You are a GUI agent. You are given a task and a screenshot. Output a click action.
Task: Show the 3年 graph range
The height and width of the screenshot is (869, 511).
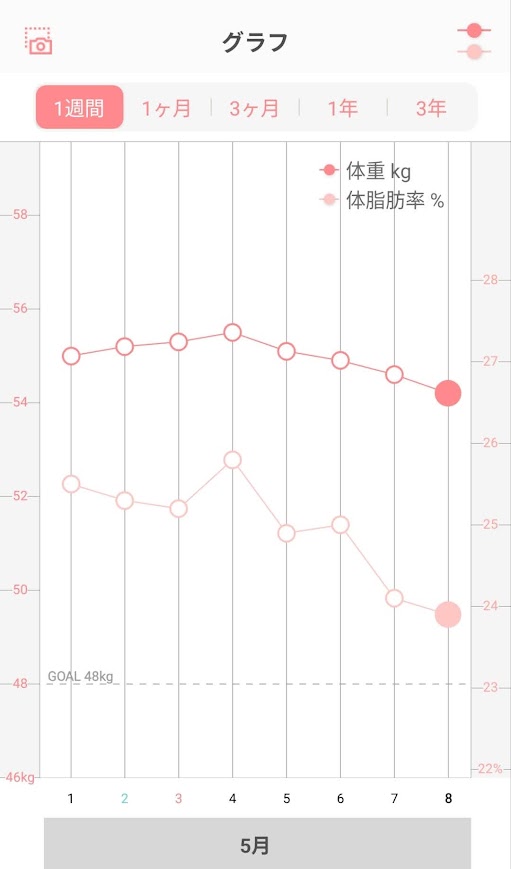pos(431,108)
